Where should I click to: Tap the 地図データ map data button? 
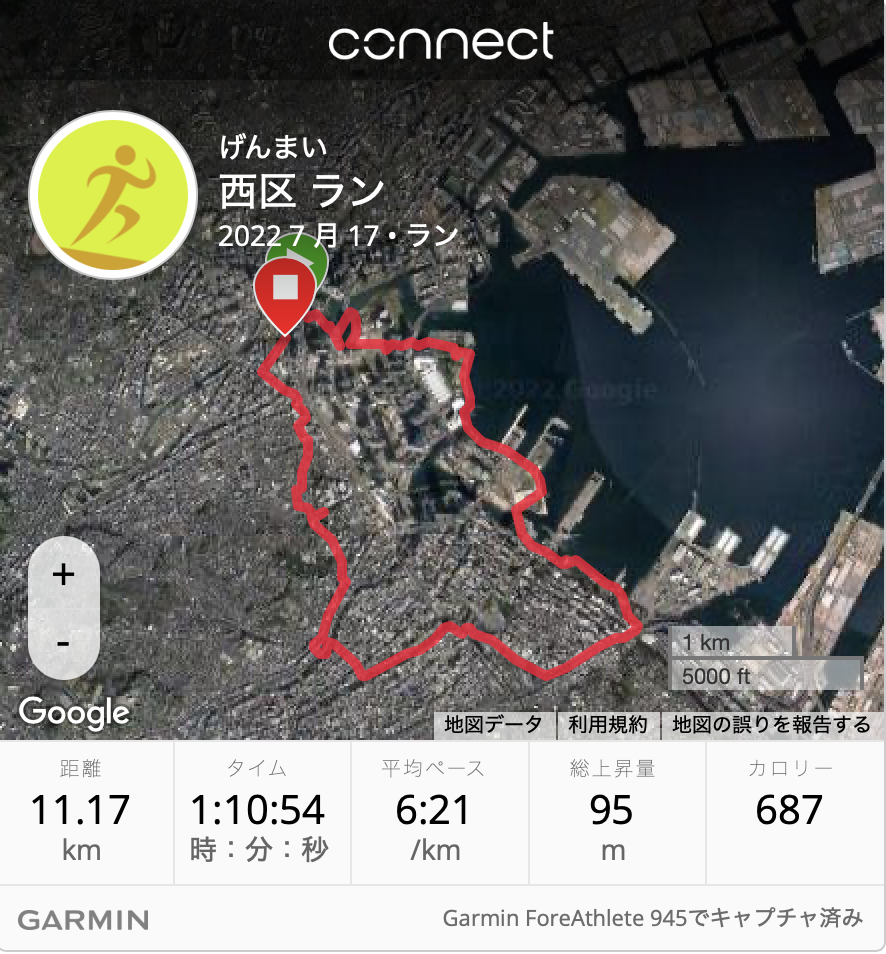click(493, 725)
